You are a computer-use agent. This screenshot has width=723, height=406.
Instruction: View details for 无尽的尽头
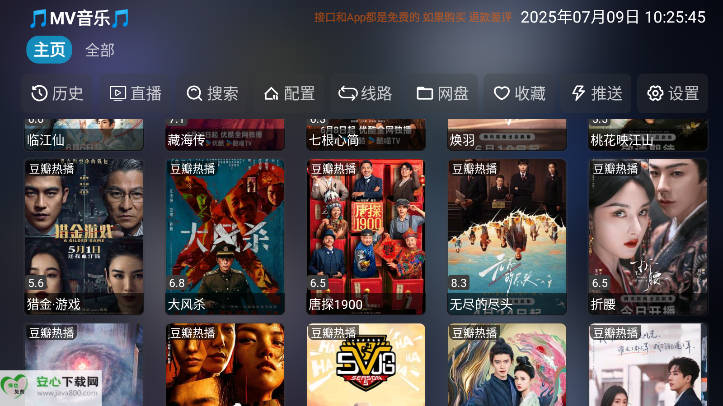click(507, 235)
